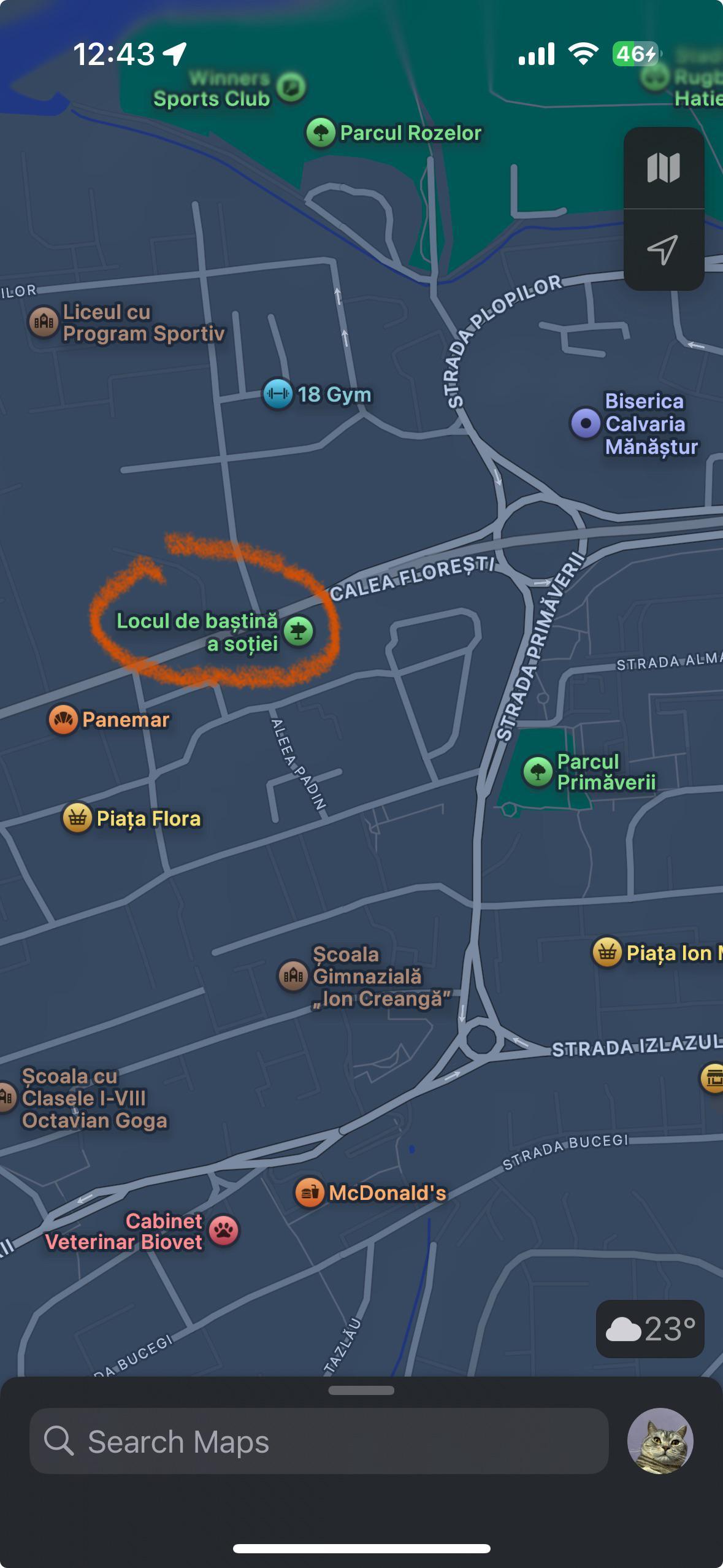Open Liceul cu Program Sportiv marker
The width and height of the screenshot is (723, 1568).
coord(44,321)
